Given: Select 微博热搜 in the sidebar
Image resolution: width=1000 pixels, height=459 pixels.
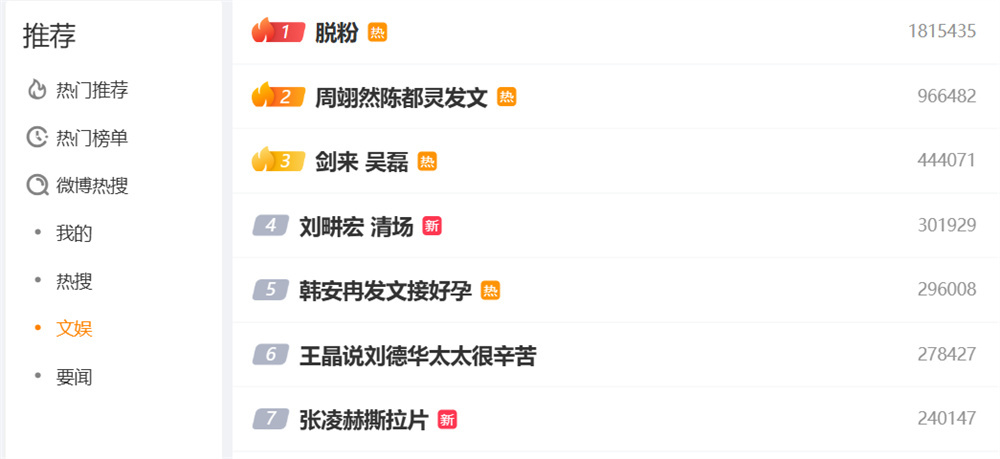Looking at the screenshot, I should [x=91, y=186].
